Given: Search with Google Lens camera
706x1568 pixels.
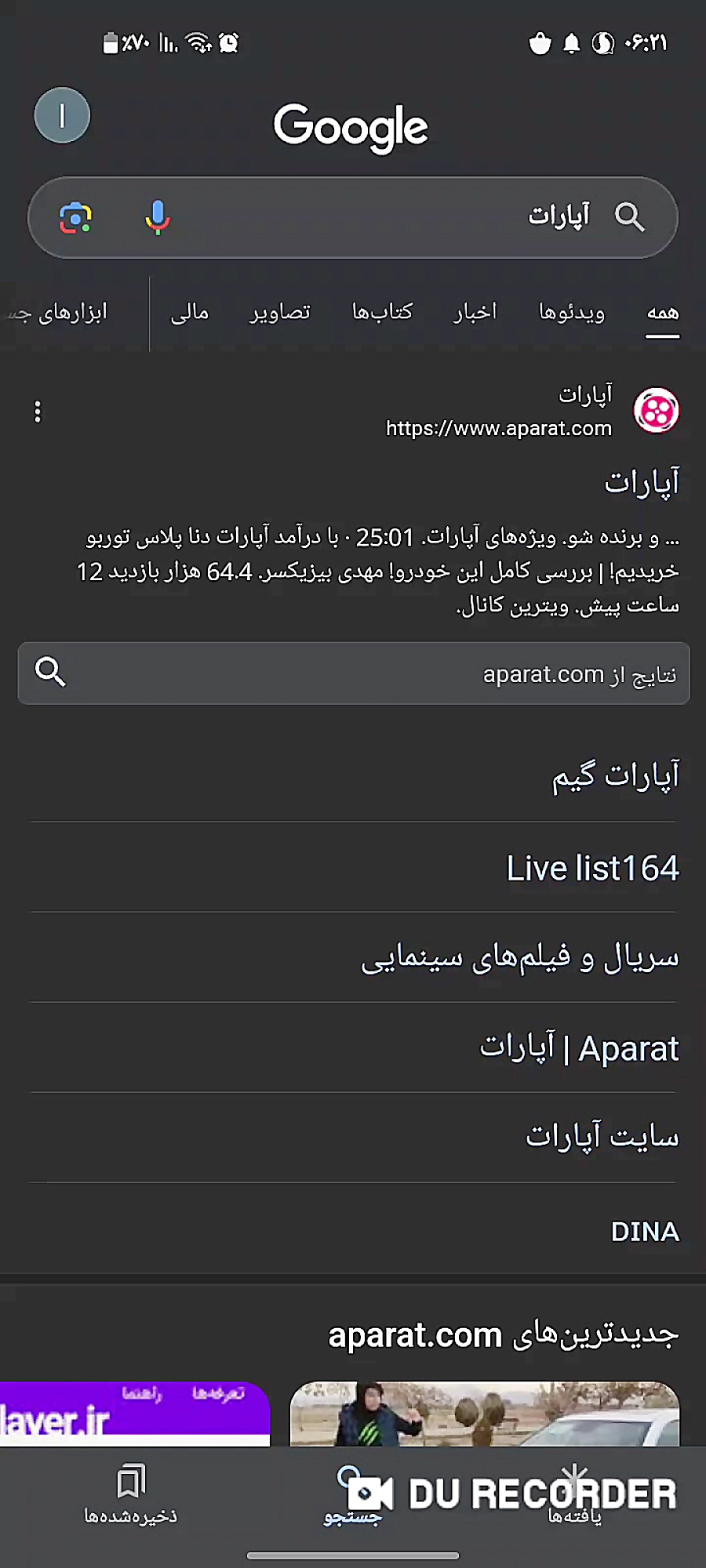Looking at the screenshot, I should click(75, 217).
